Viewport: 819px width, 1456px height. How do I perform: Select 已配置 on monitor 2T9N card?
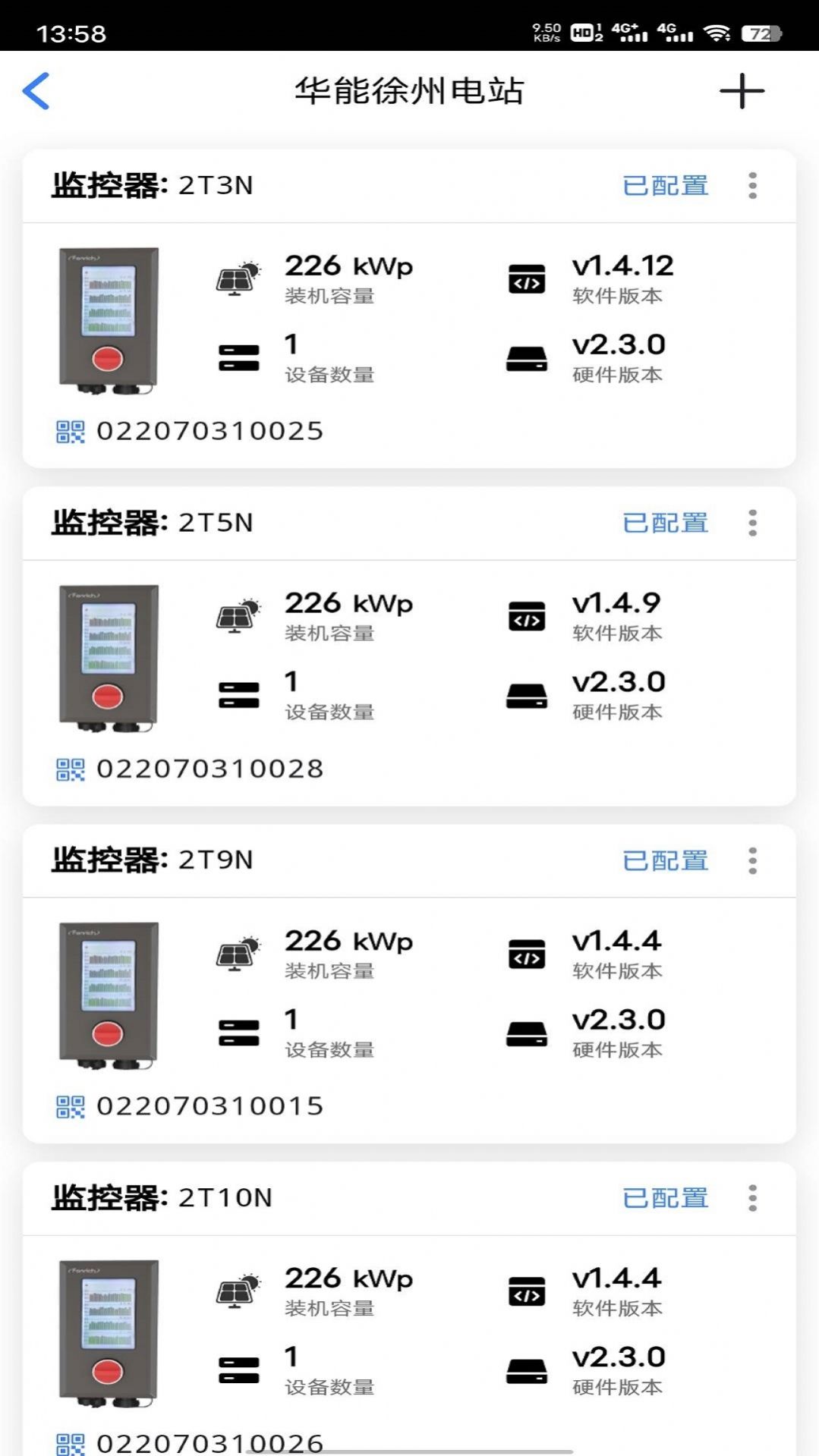tap(666, 860)
